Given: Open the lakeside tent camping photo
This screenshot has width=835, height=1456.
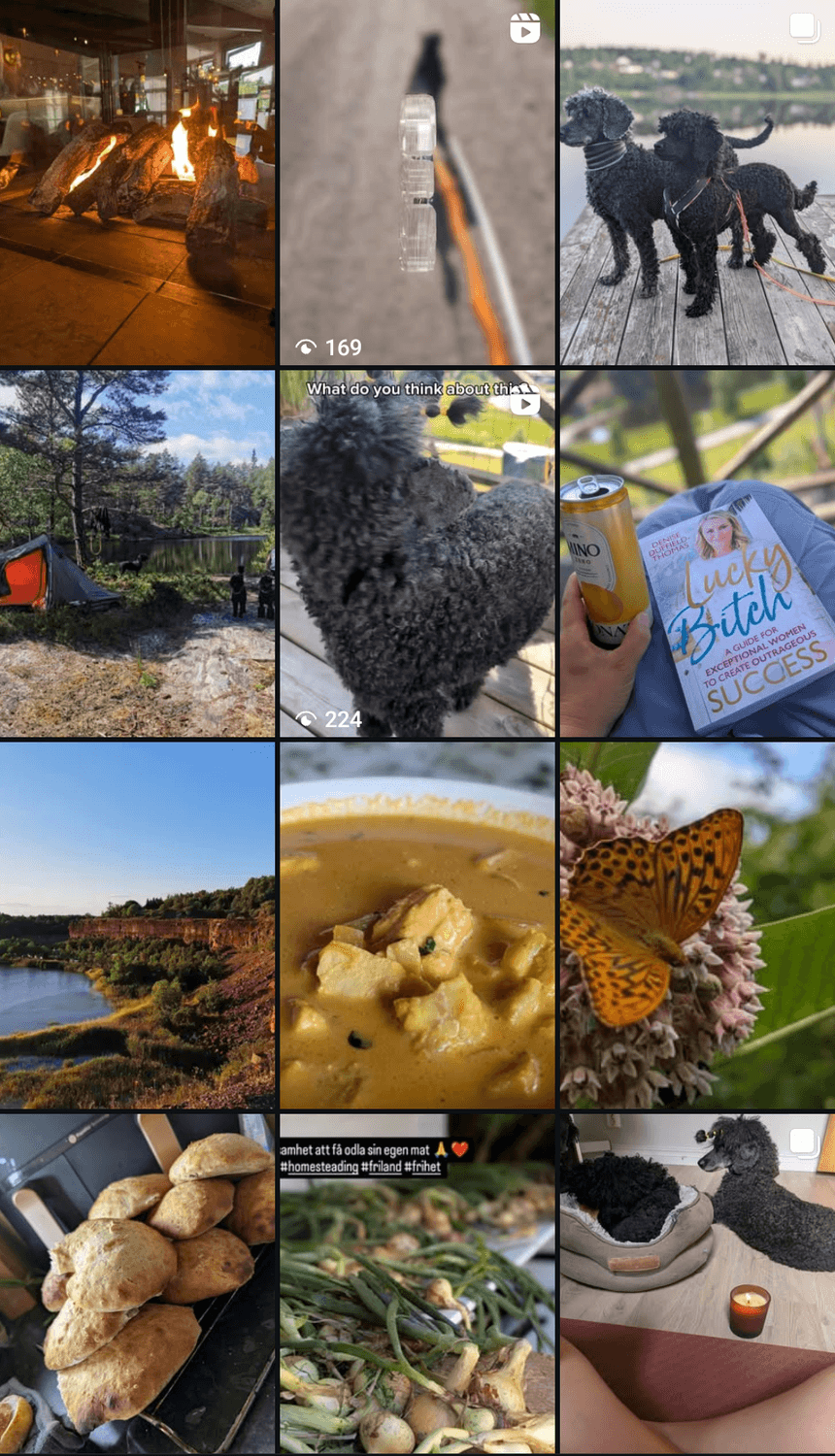Looking at the screenshot, I should [x=137, y=553].
